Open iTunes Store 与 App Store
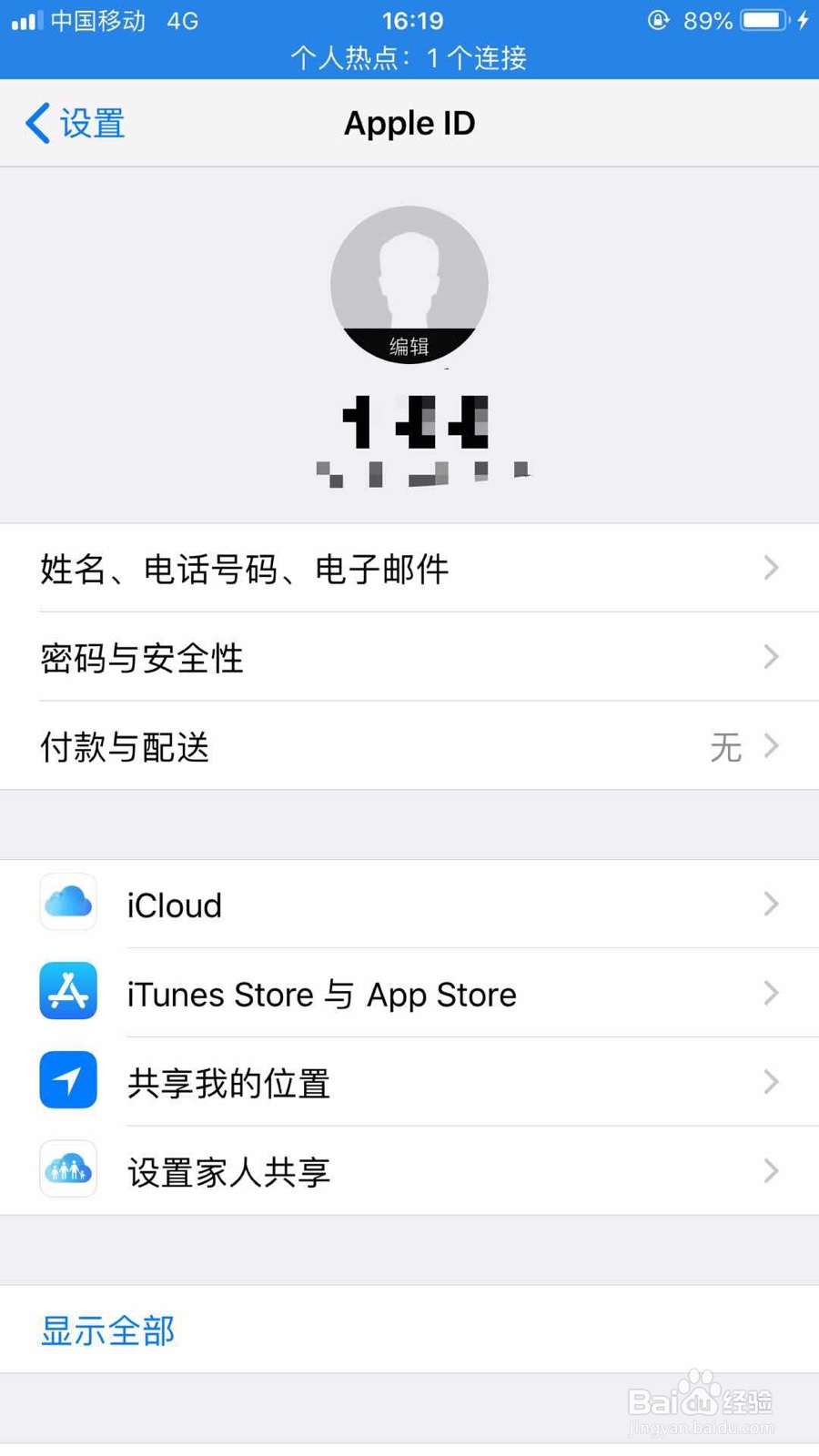Screen dimensions: 819x1456 (409, 993)
